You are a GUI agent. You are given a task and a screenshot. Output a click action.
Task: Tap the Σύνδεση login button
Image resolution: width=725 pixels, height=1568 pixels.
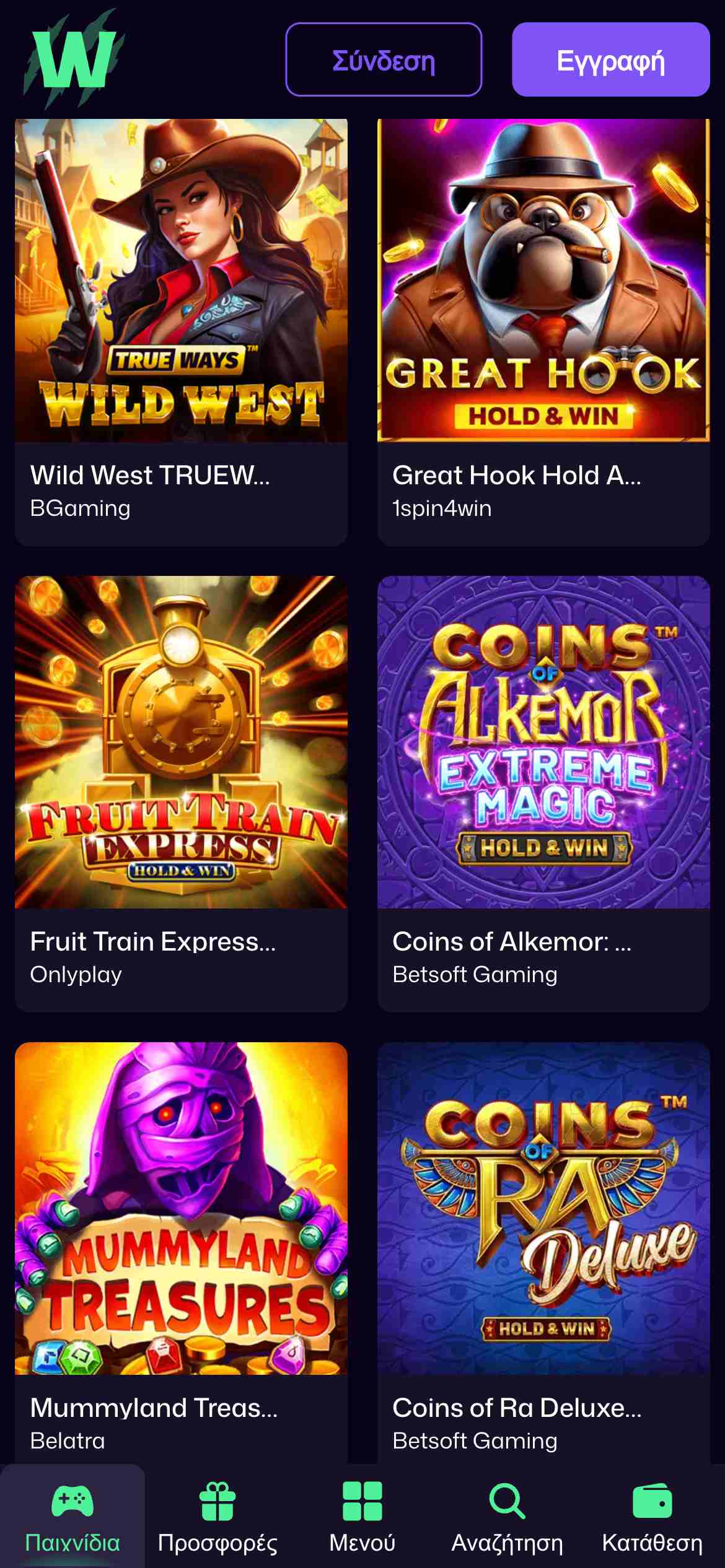click(x=384, y=59)
